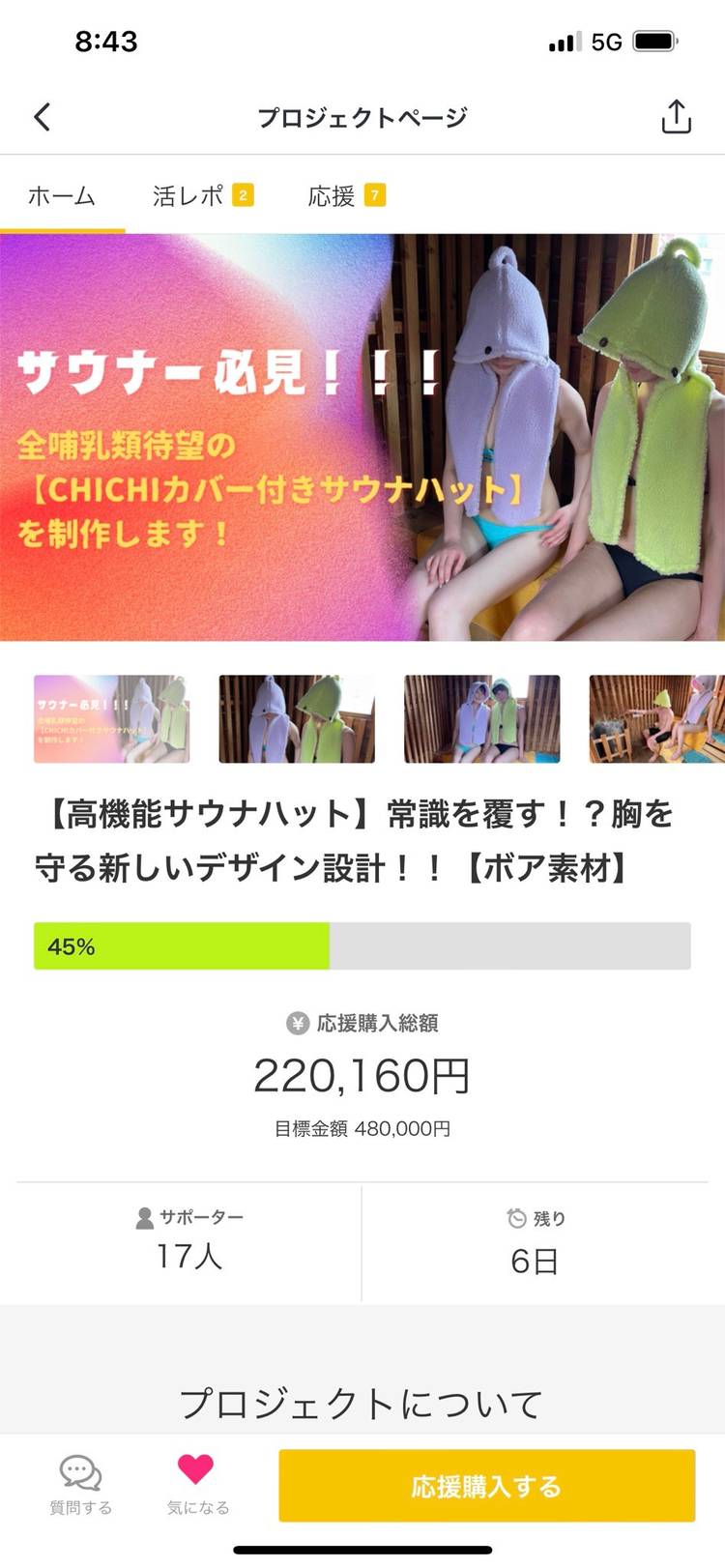Open the 活レポ tab
Screen dimensions: 725x1568
click(201, 196)
